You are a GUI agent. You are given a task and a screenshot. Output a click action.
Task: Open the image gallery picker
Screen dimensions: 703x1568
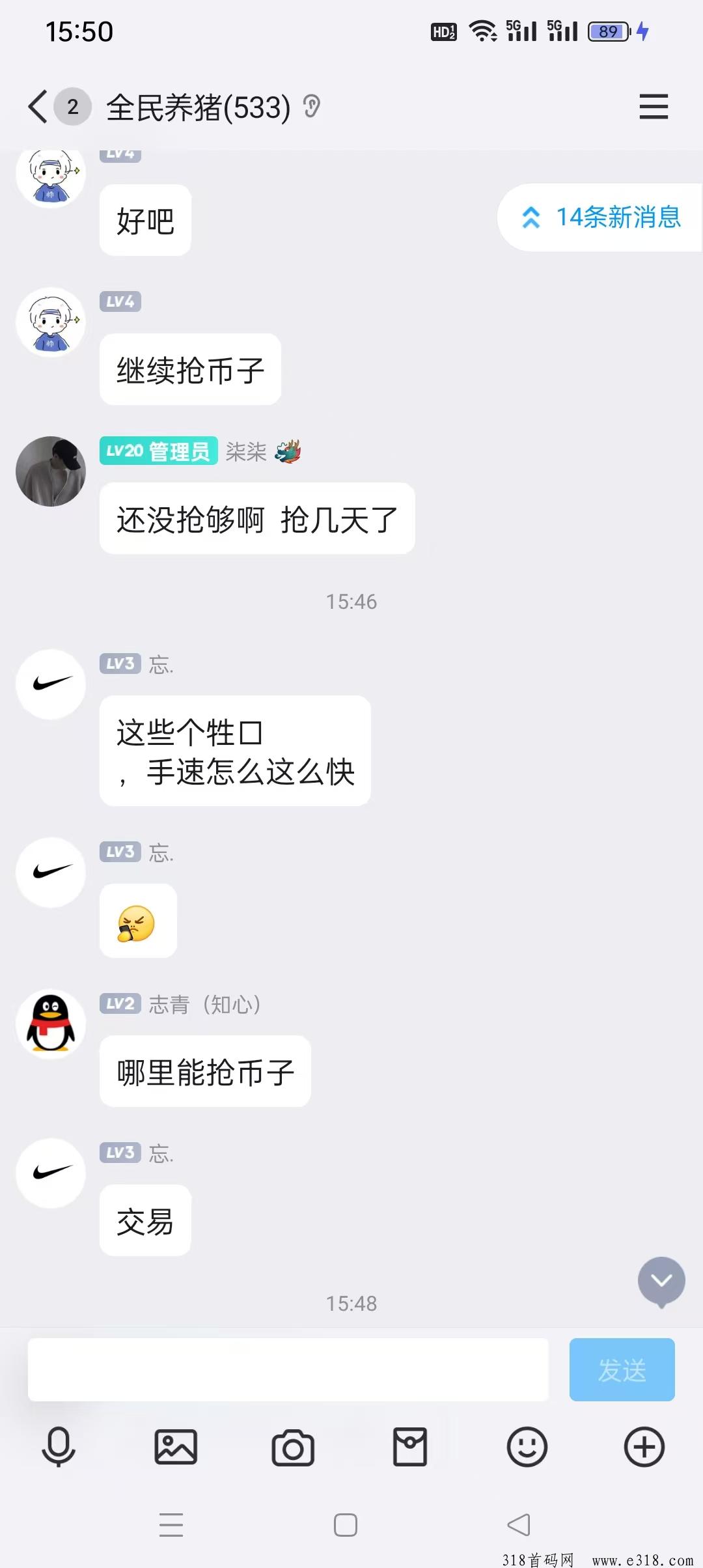click(176, 1447)
